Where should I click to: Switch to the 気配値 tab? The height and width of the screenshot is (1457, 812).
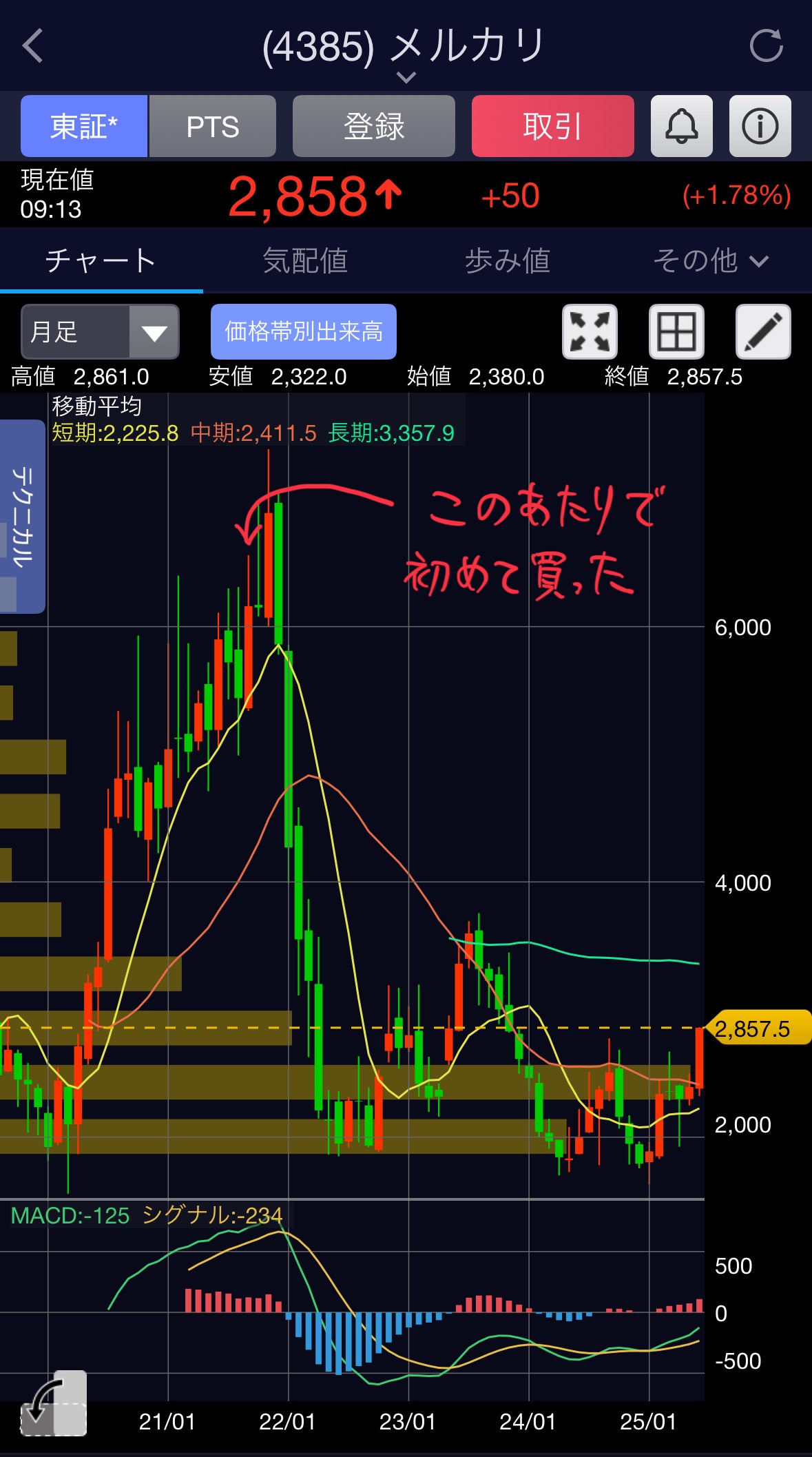coord(304,261)
